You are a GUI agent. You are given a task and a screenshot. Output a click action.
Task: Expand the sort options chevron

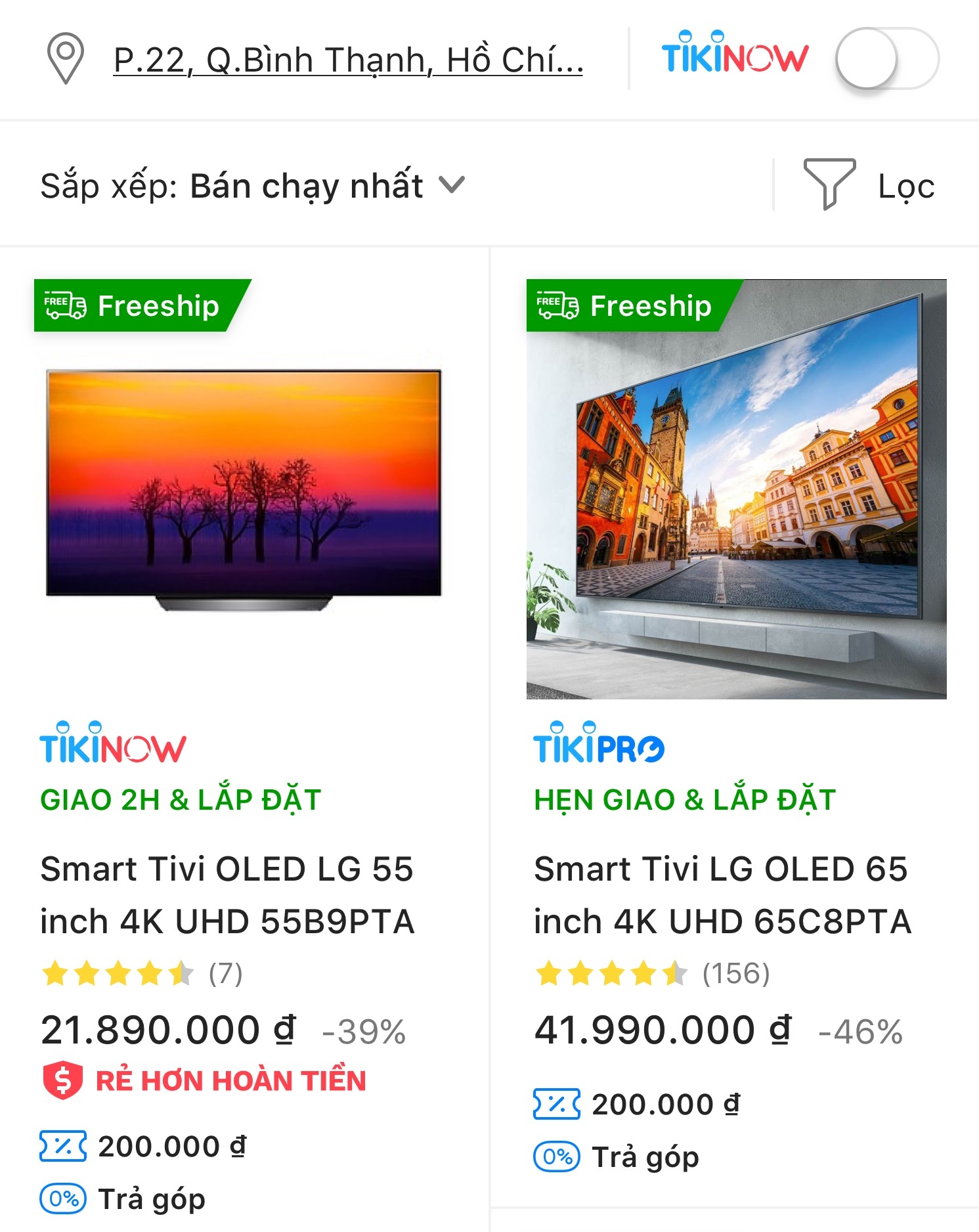pos(452,187)
